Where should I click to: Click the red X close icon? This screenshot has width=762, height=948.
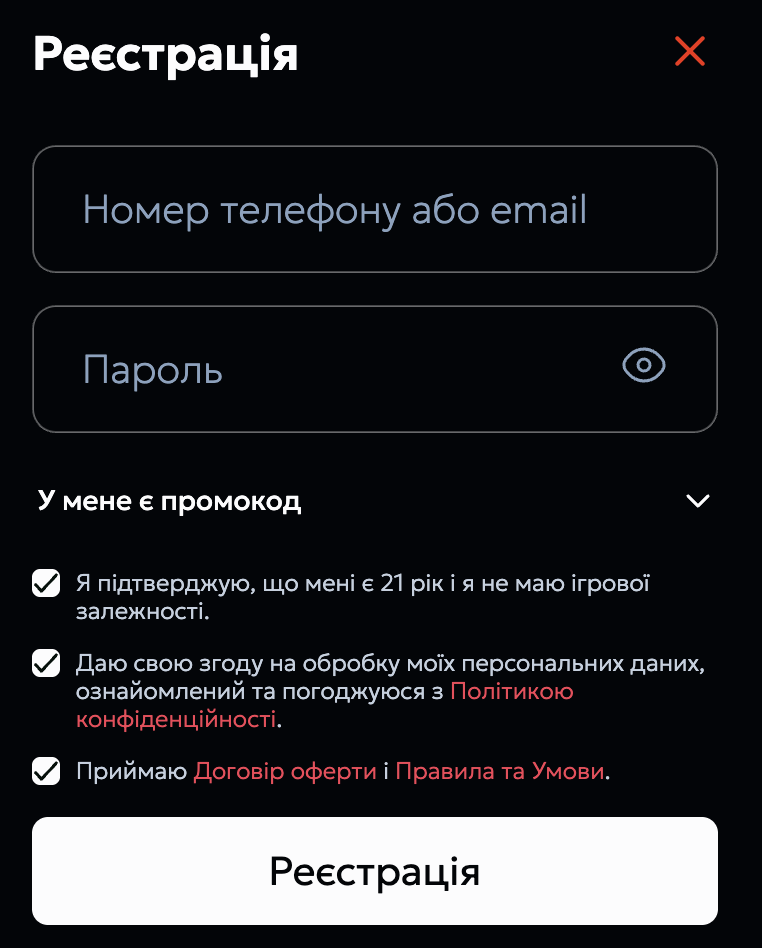point(689,53)
